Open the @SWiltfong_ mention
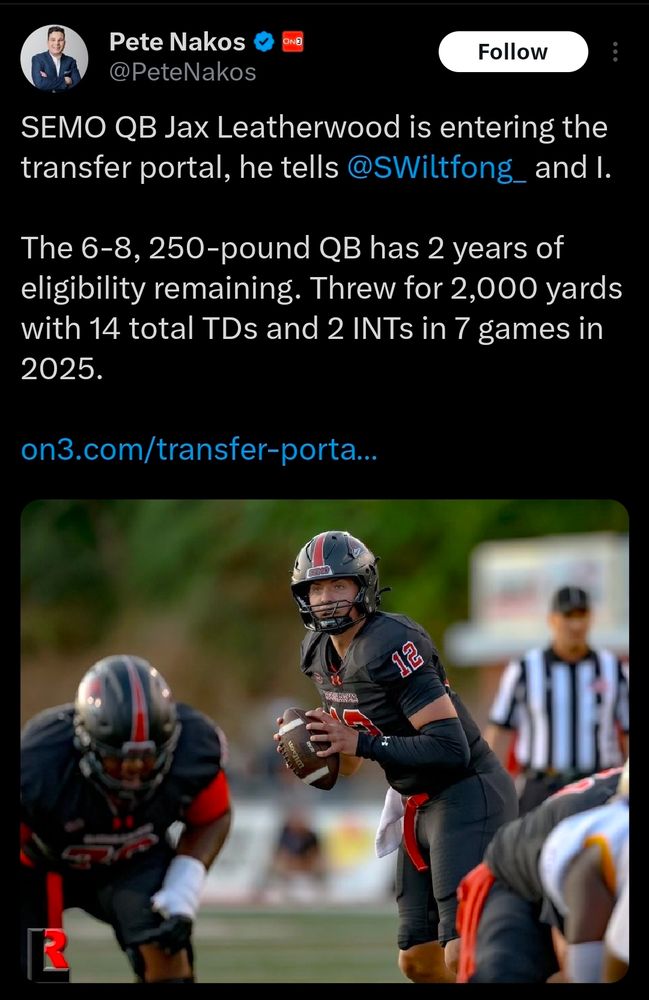 pyautogui.click(x=436, y=168)
